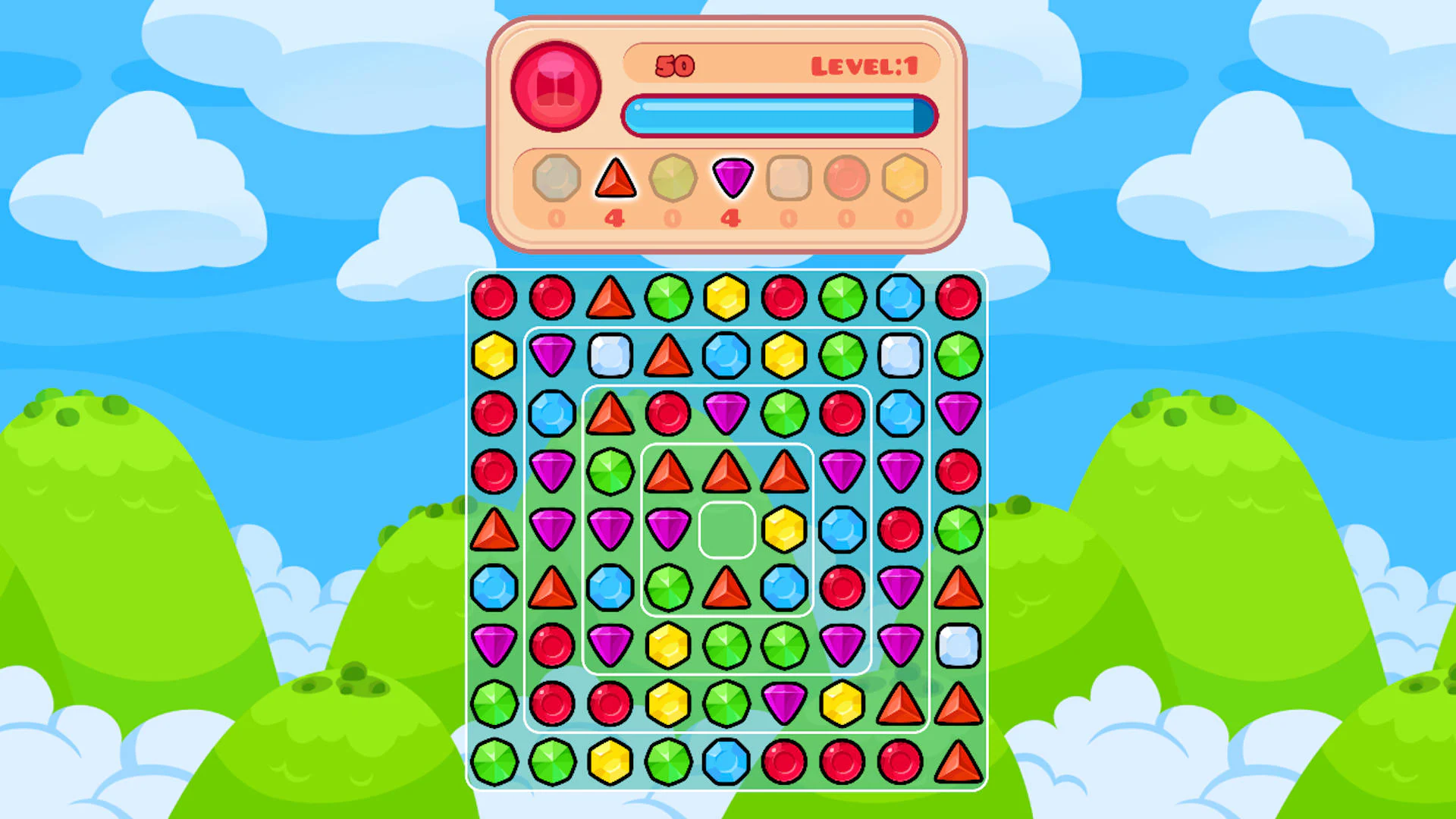This screenshot has width=1456, height=819.
Task: Tap the only yellow gem in the top row
Action: tap(726, 297)
